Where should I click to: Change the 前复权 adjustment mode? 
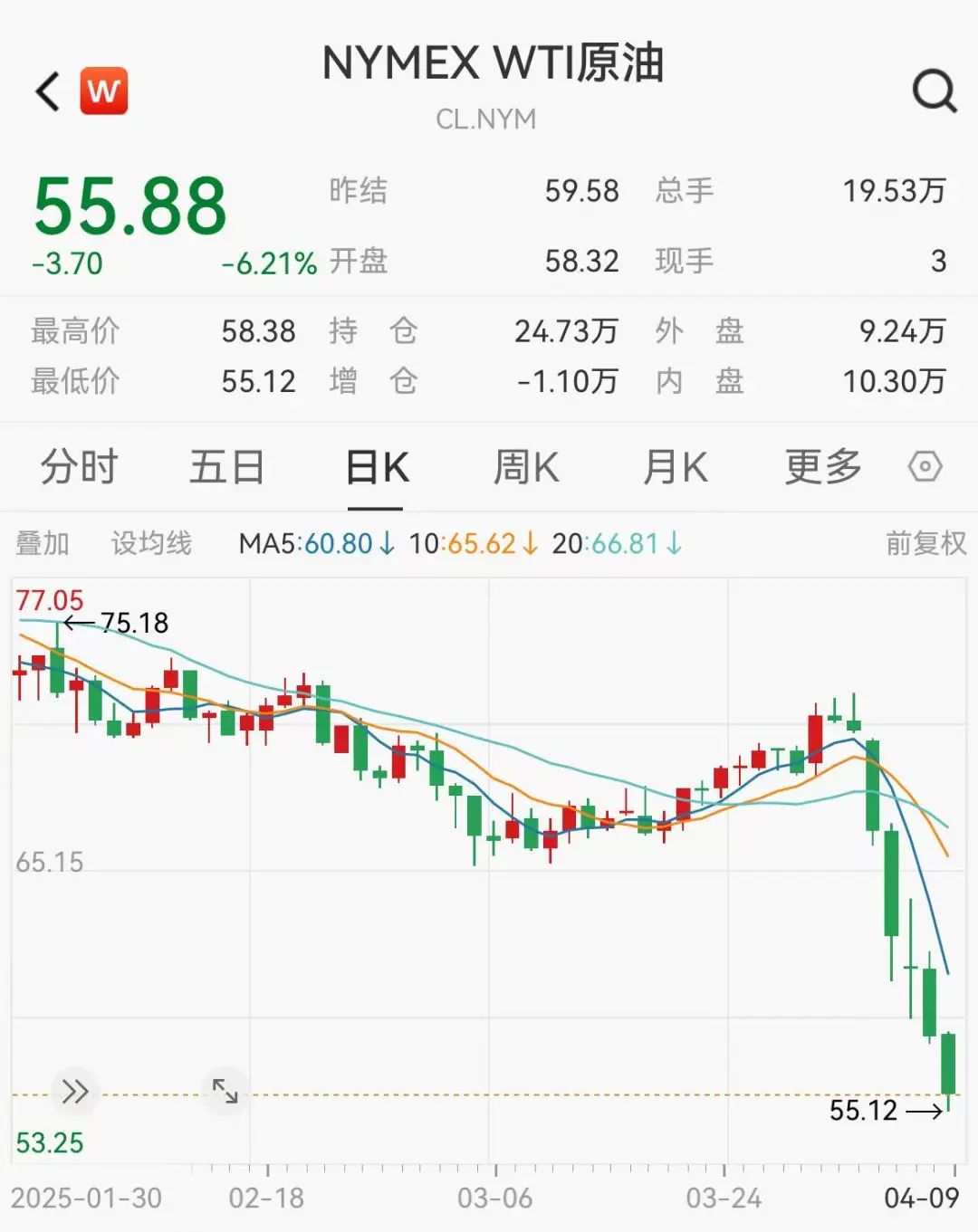click(925, 543)
